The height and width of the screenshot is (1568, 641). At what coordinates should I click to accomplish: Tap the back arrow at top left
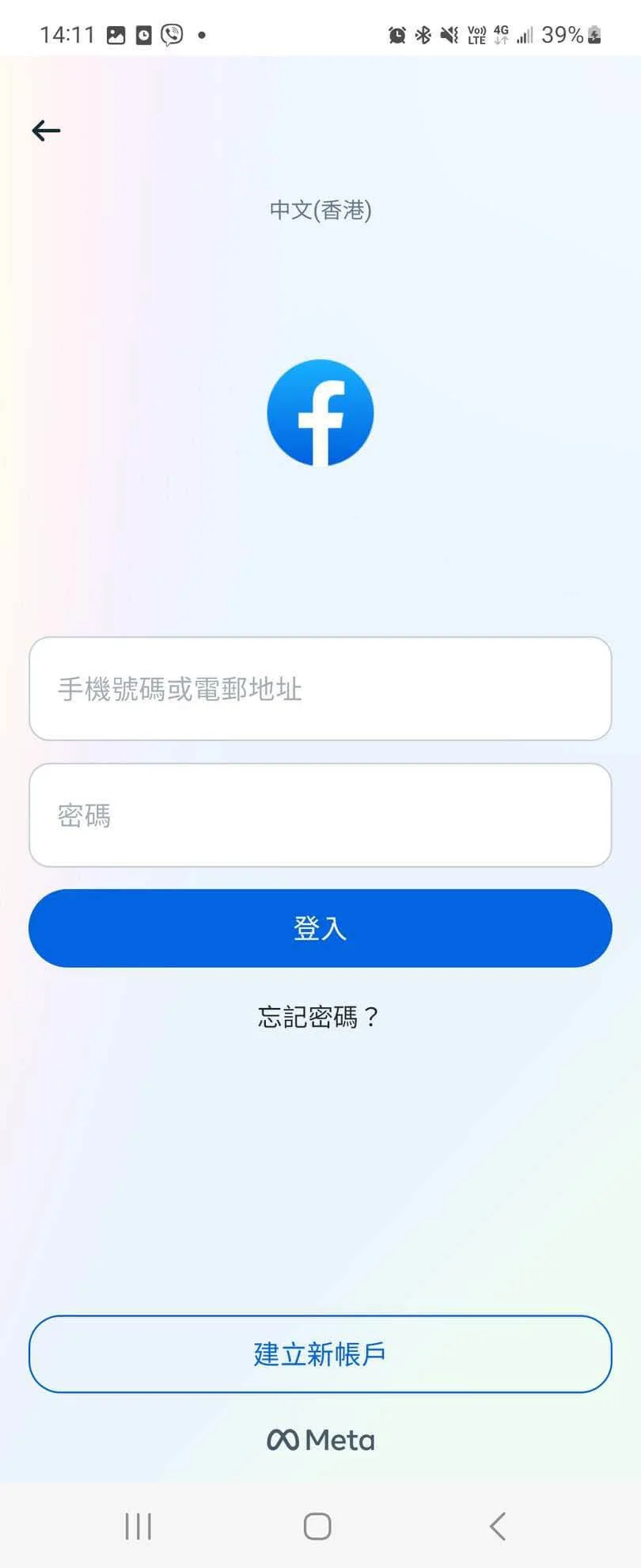[45, 131]
